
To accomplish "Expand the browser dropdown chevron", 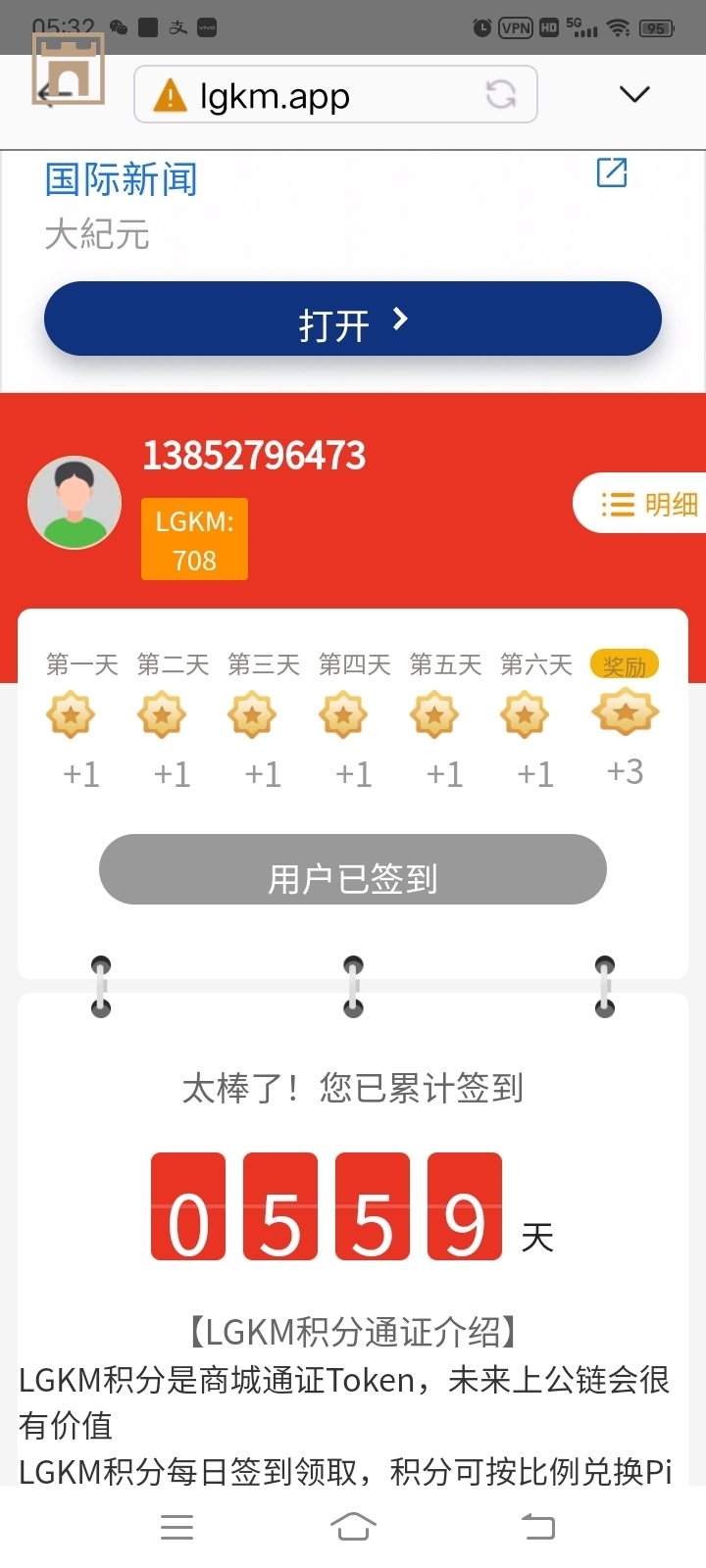I will click(634, 94).
